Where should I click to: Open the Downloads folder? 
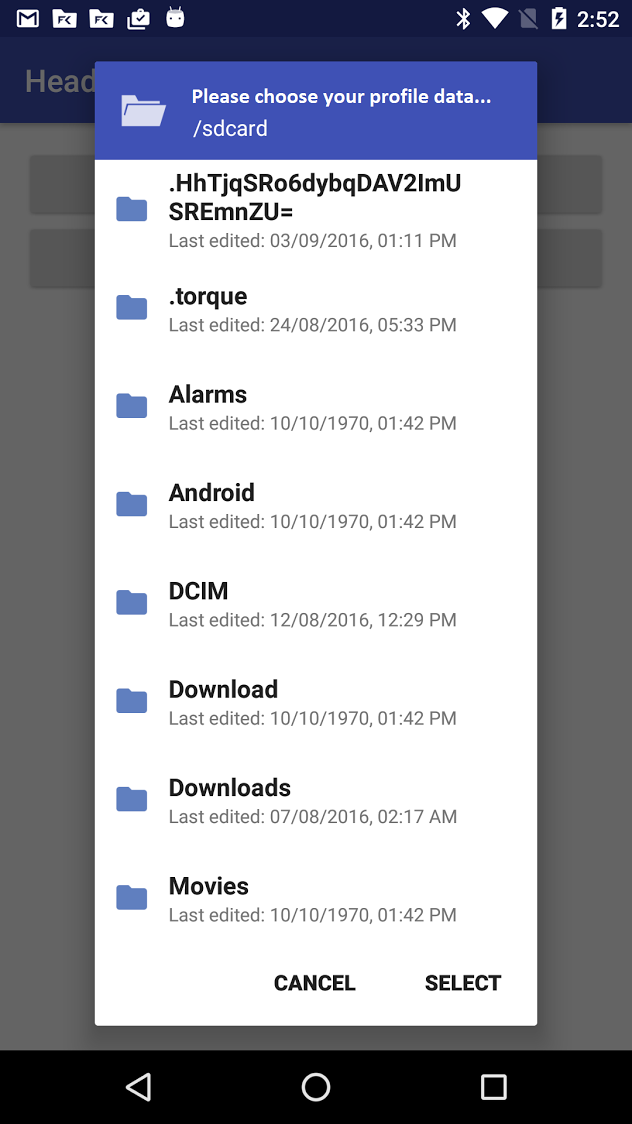click(x=315, y=800)
